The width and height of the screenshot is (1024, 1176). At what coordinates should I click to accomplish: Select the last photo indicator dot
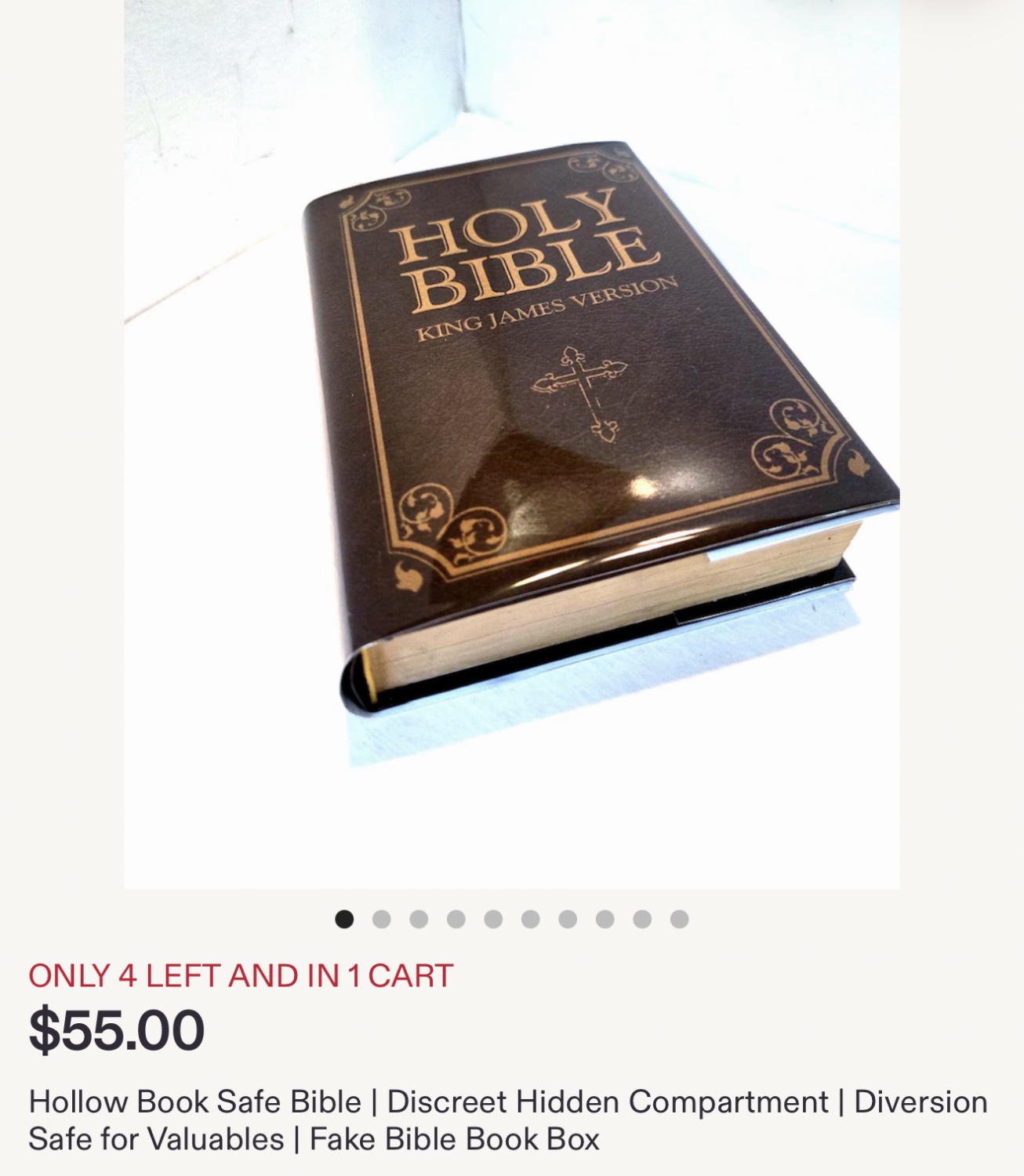pyautogui.click(x=680, y=919)
